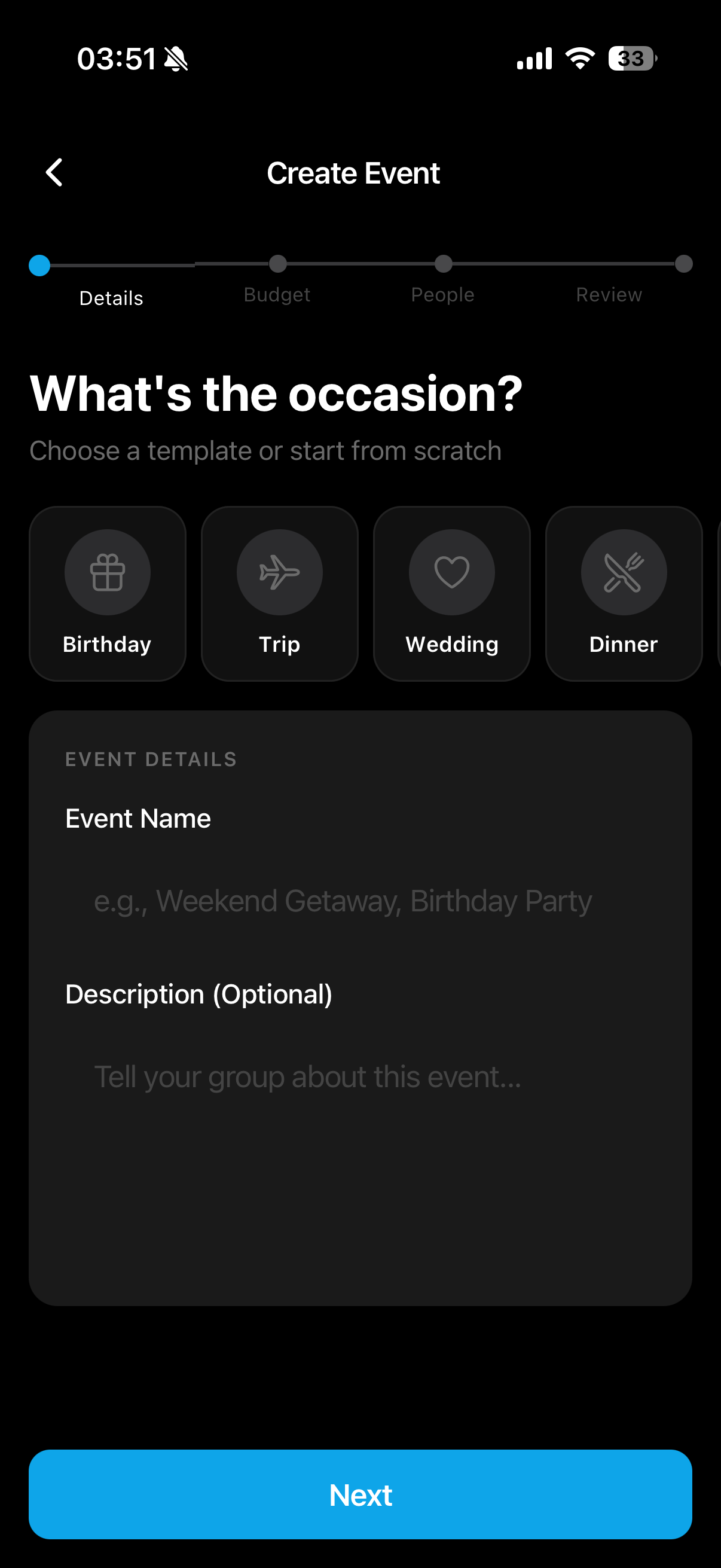Image resolution: width=721 pixels, height=1568 pixels.
Task: Tap the back arrow to exit Create Event
Action: click(54, 172)
